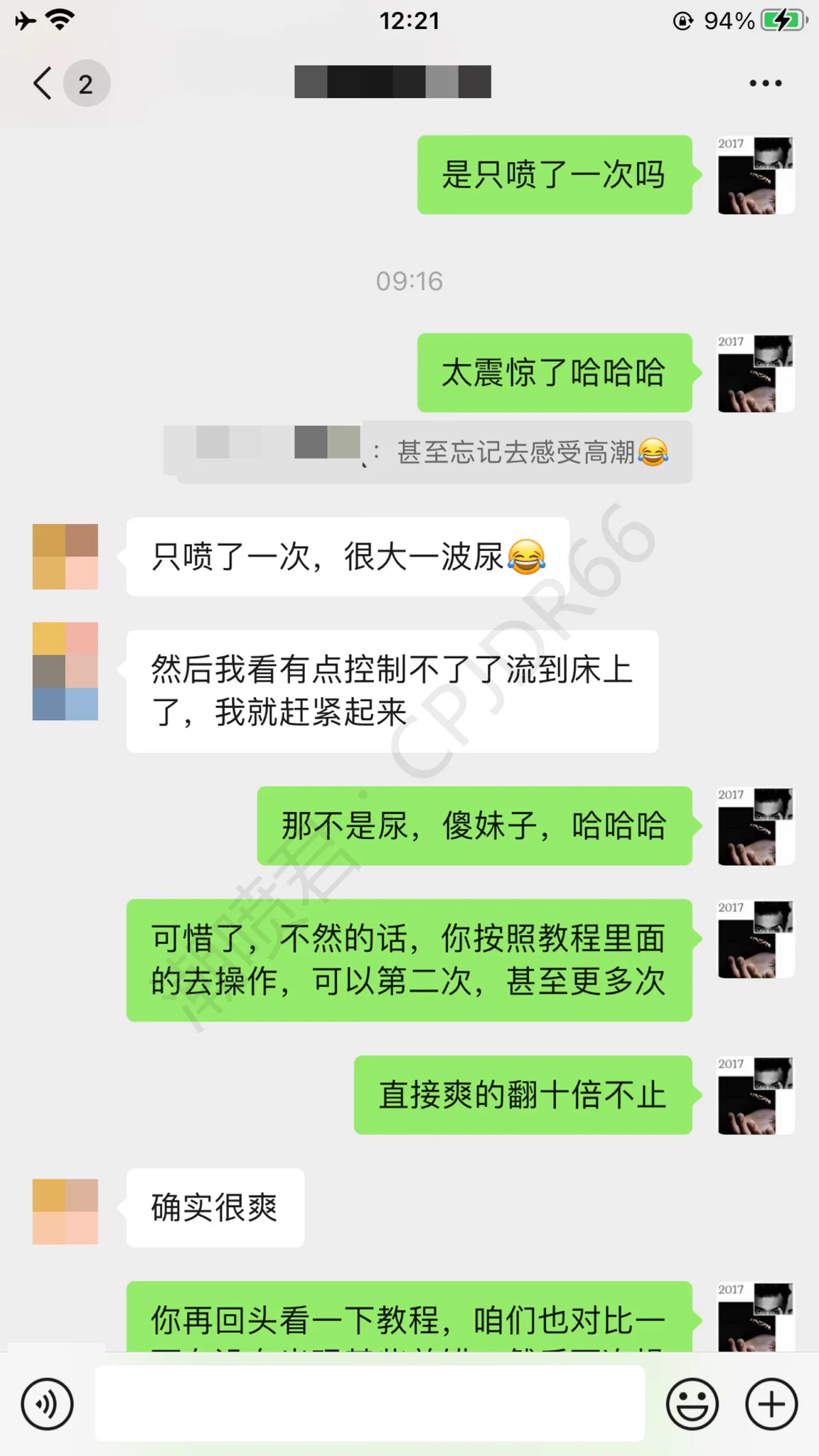Open sender avatar beside 太震惊了哈哈哈
Image resolution: width=819 pixels, height=1456 pixels.
click(756, 374)
